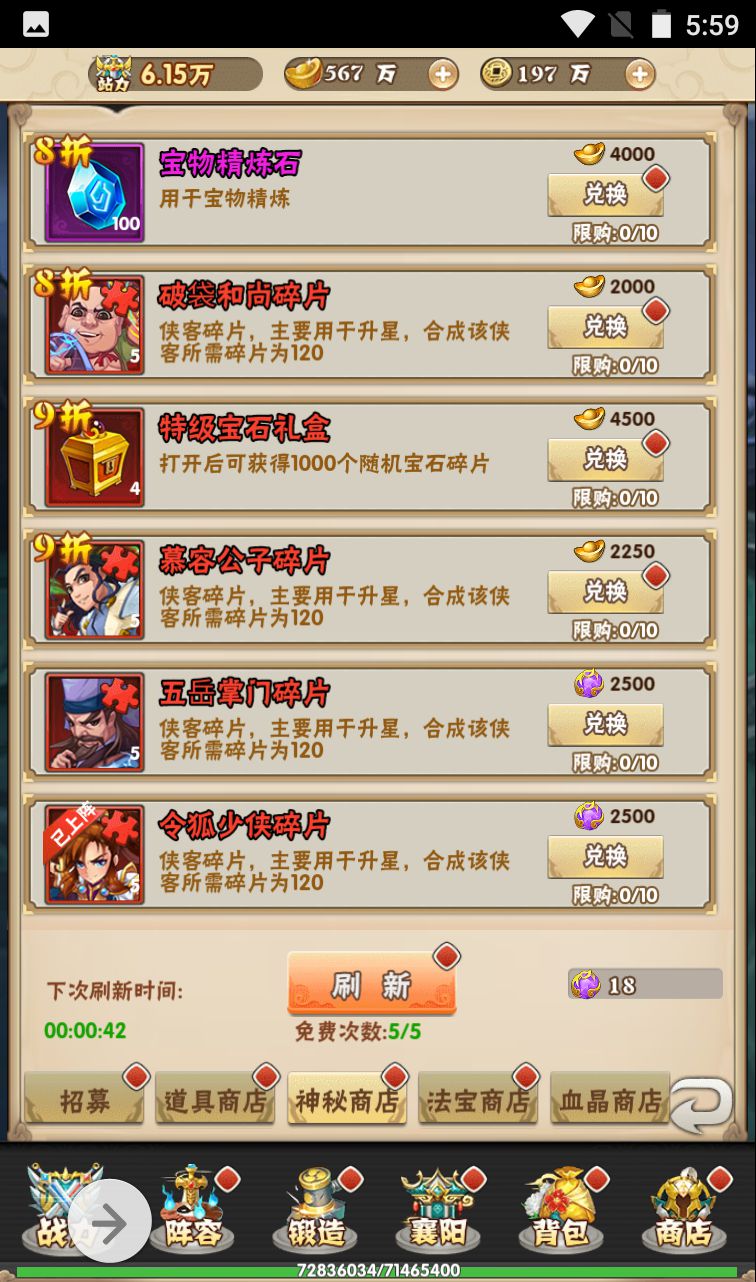Select the 神秘商店 tab
The height and width of the screenshot is (1282, 756).
click(x=347, y=1100)
